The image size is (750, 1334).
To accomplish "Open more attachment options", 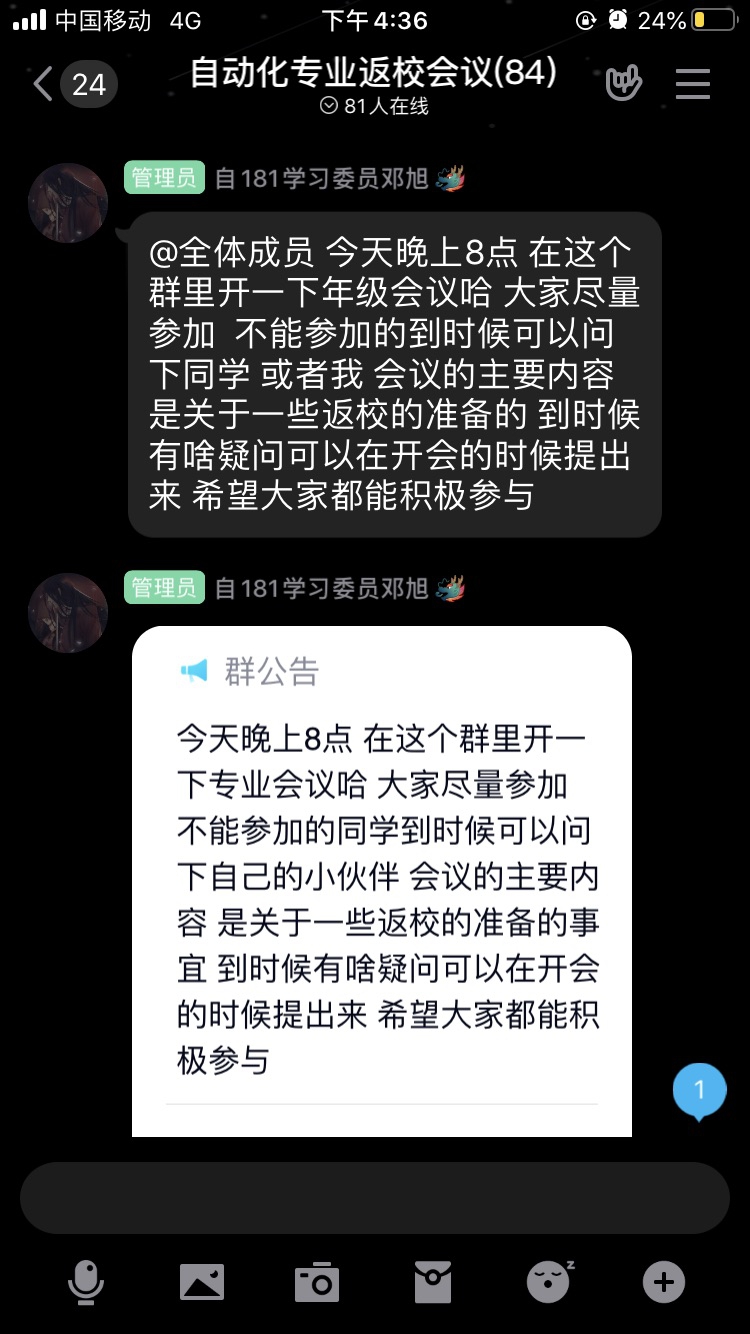I will point(664,1281).
